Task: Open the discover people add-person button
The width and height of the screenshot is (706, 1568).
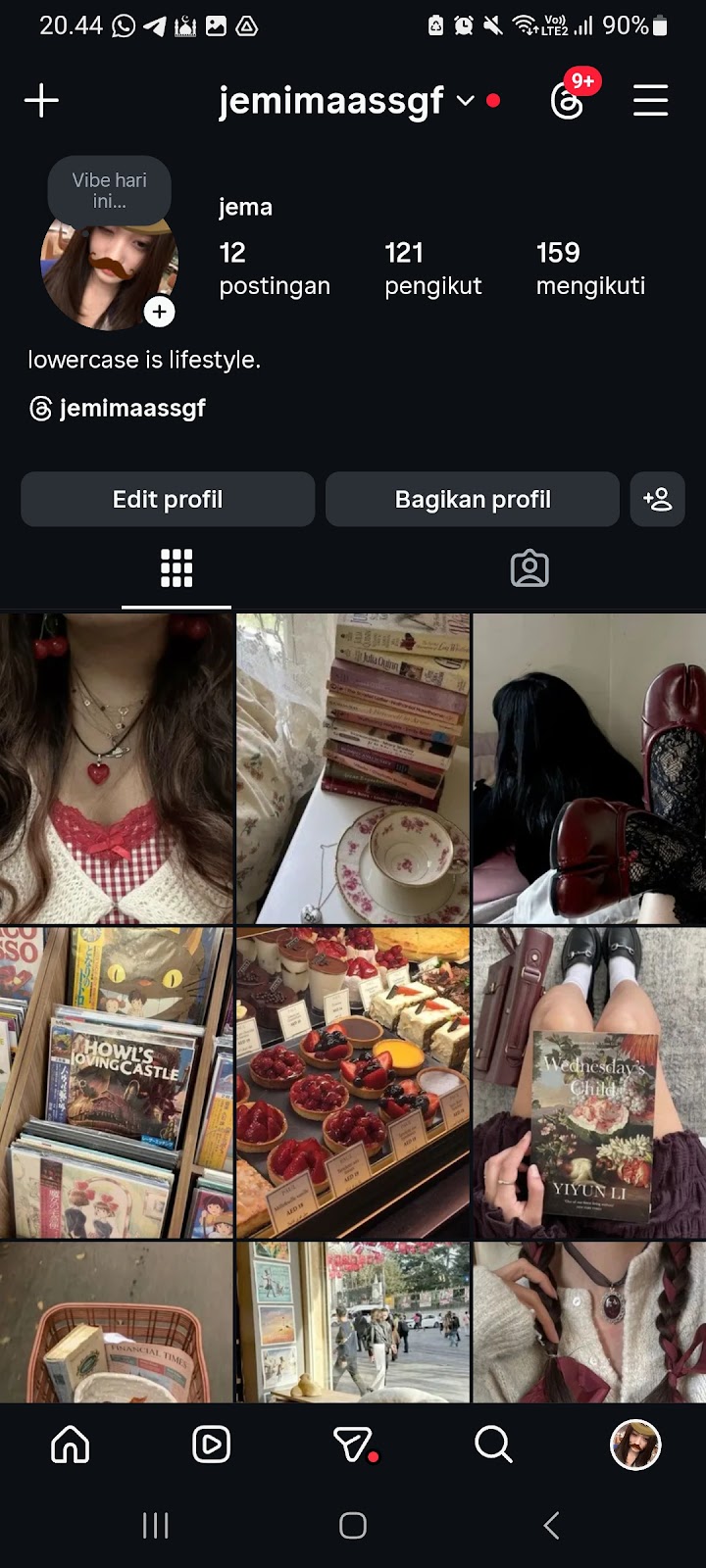Action: (657, 499)
